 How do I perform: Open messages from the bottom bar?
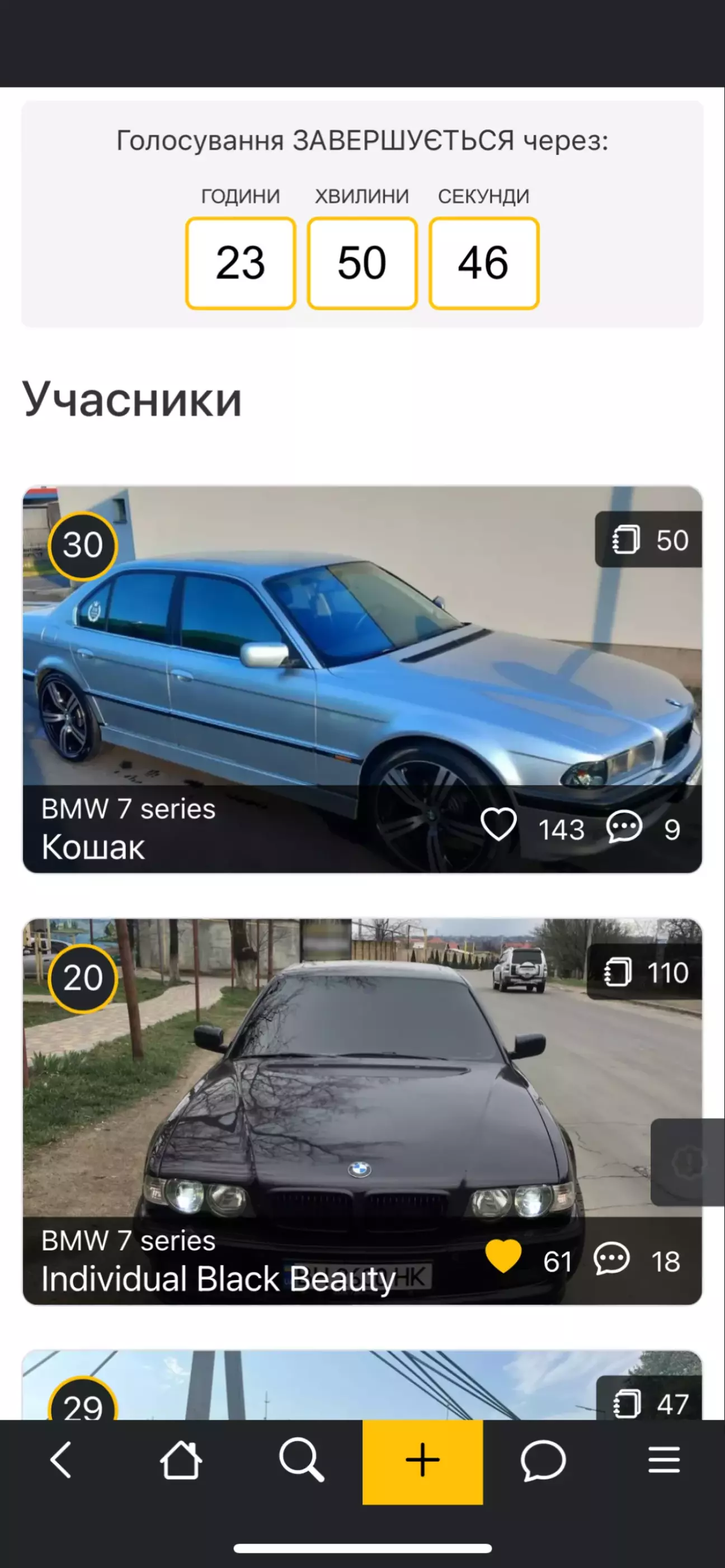click(x=543, y=1460)
